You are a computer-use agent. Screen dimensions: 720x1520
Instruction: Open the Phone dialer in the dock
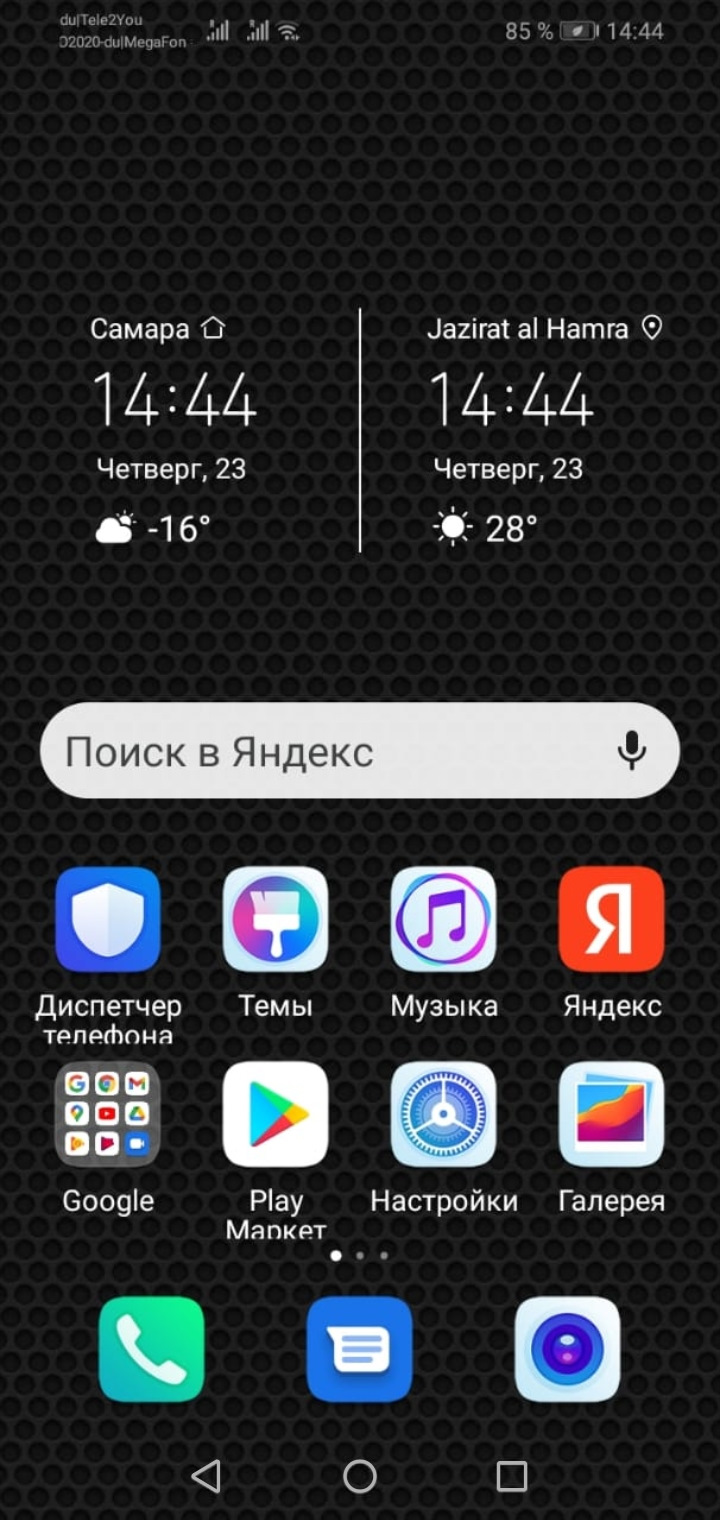click(x=151, y=1349)
